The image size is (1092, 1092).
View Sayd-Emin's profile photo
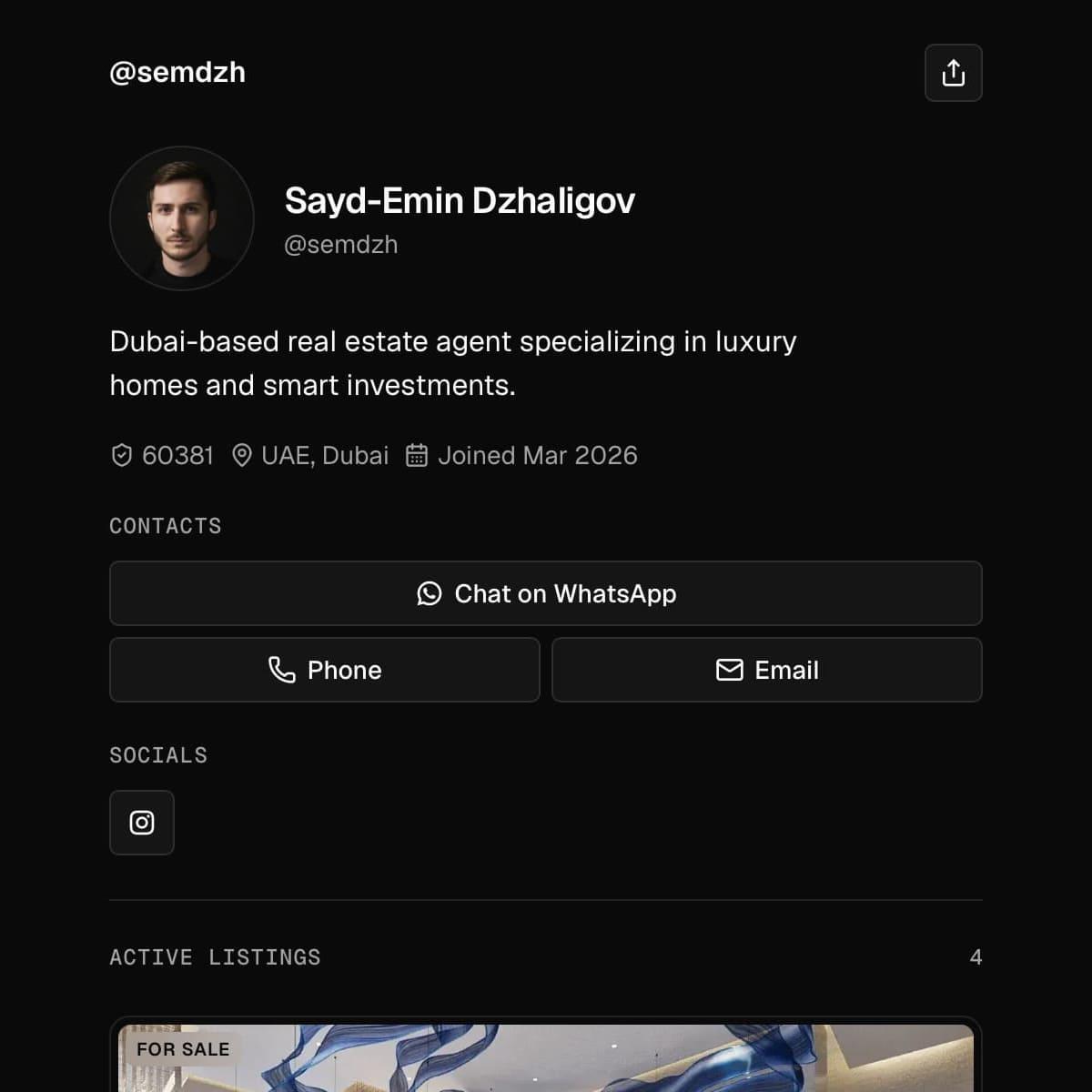pyautogui.click(x=182, y=218)
